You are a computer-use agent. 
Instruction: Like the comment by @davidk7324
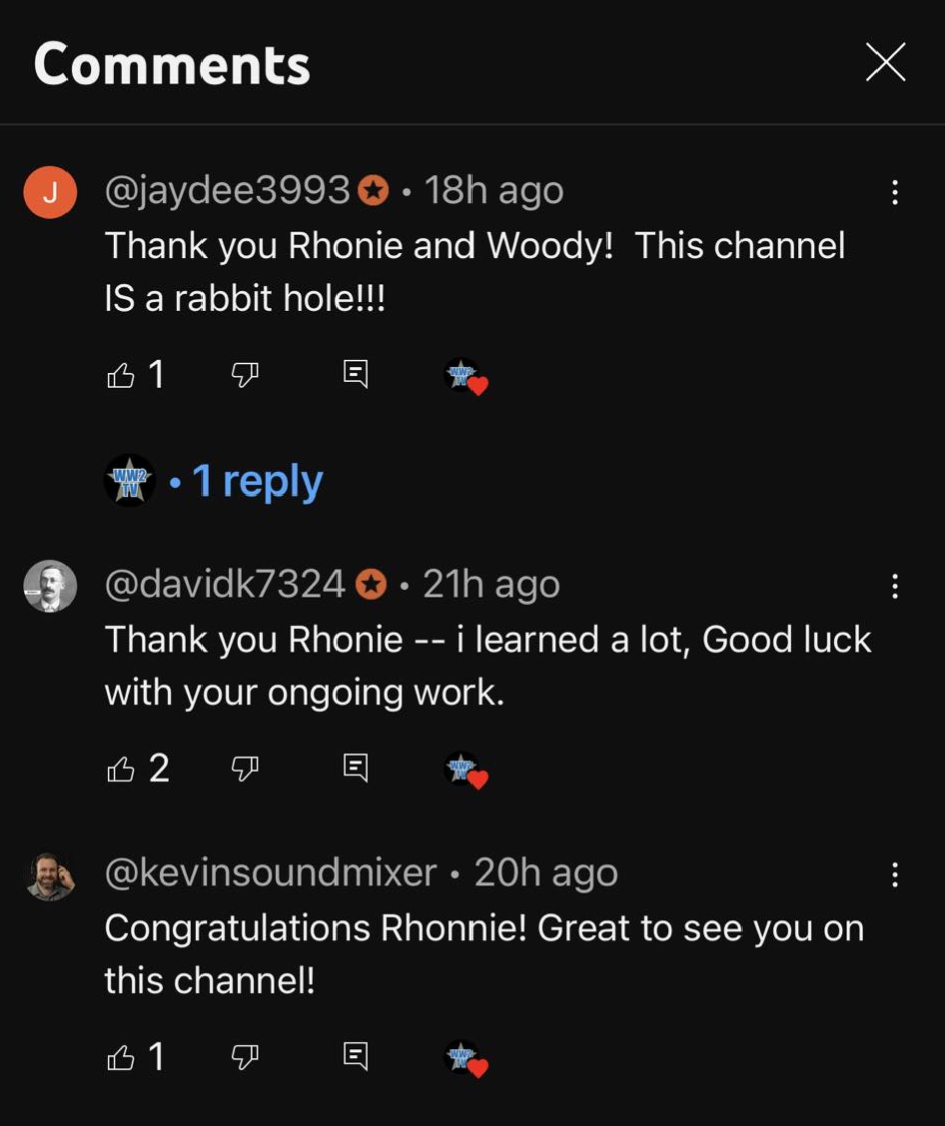(x=120, y=769)
